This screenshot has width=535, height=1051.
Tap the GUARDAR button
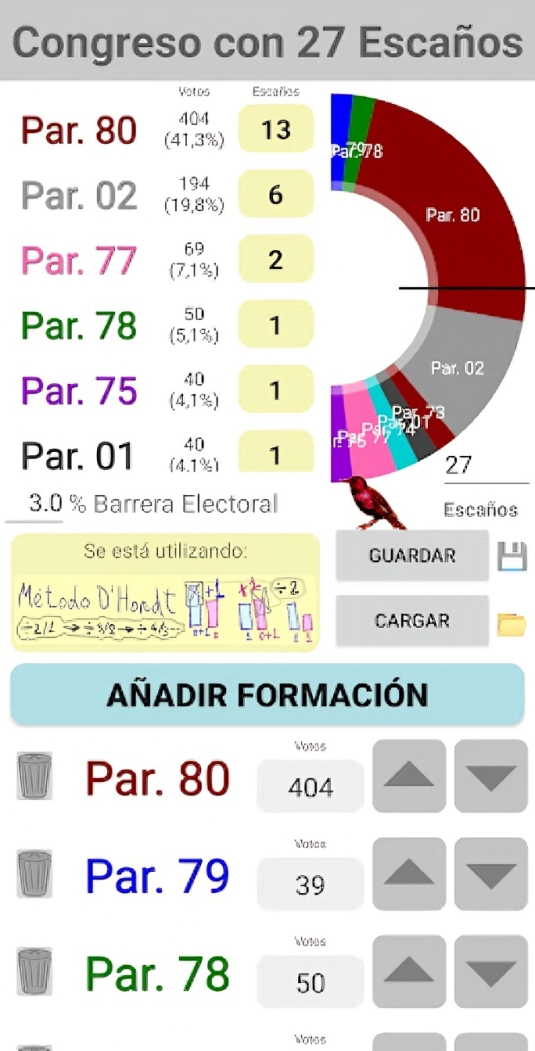coord(412,555)
